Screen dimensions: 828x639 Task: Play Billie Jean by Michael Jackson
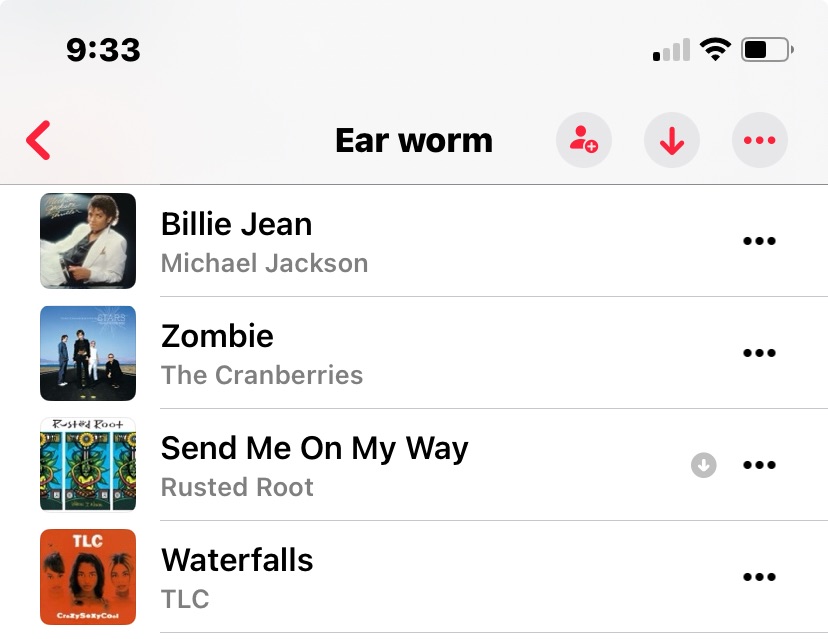click(237, 241)
